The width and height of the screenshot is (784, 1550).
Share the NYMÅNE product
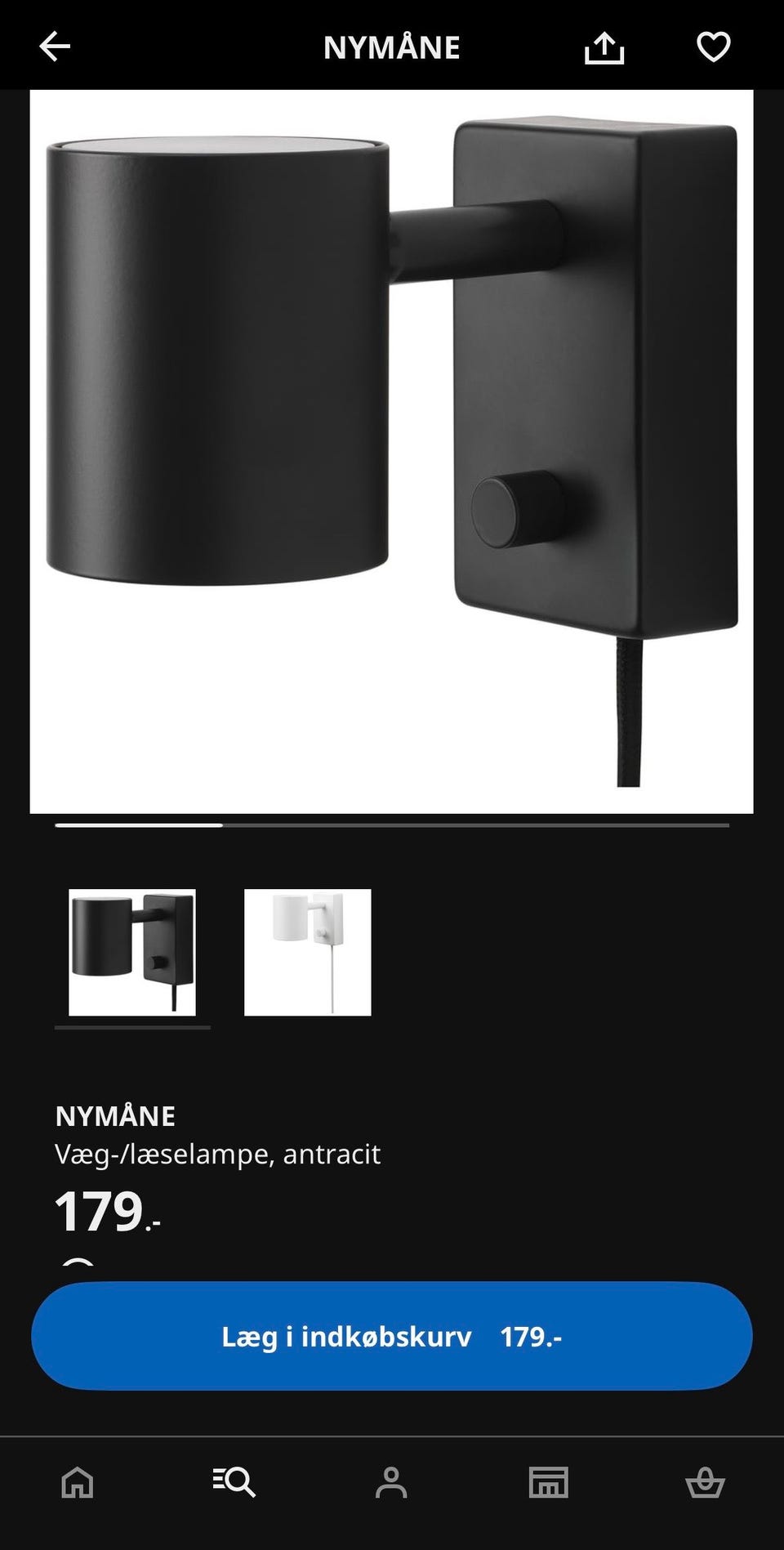coord(604,47)
